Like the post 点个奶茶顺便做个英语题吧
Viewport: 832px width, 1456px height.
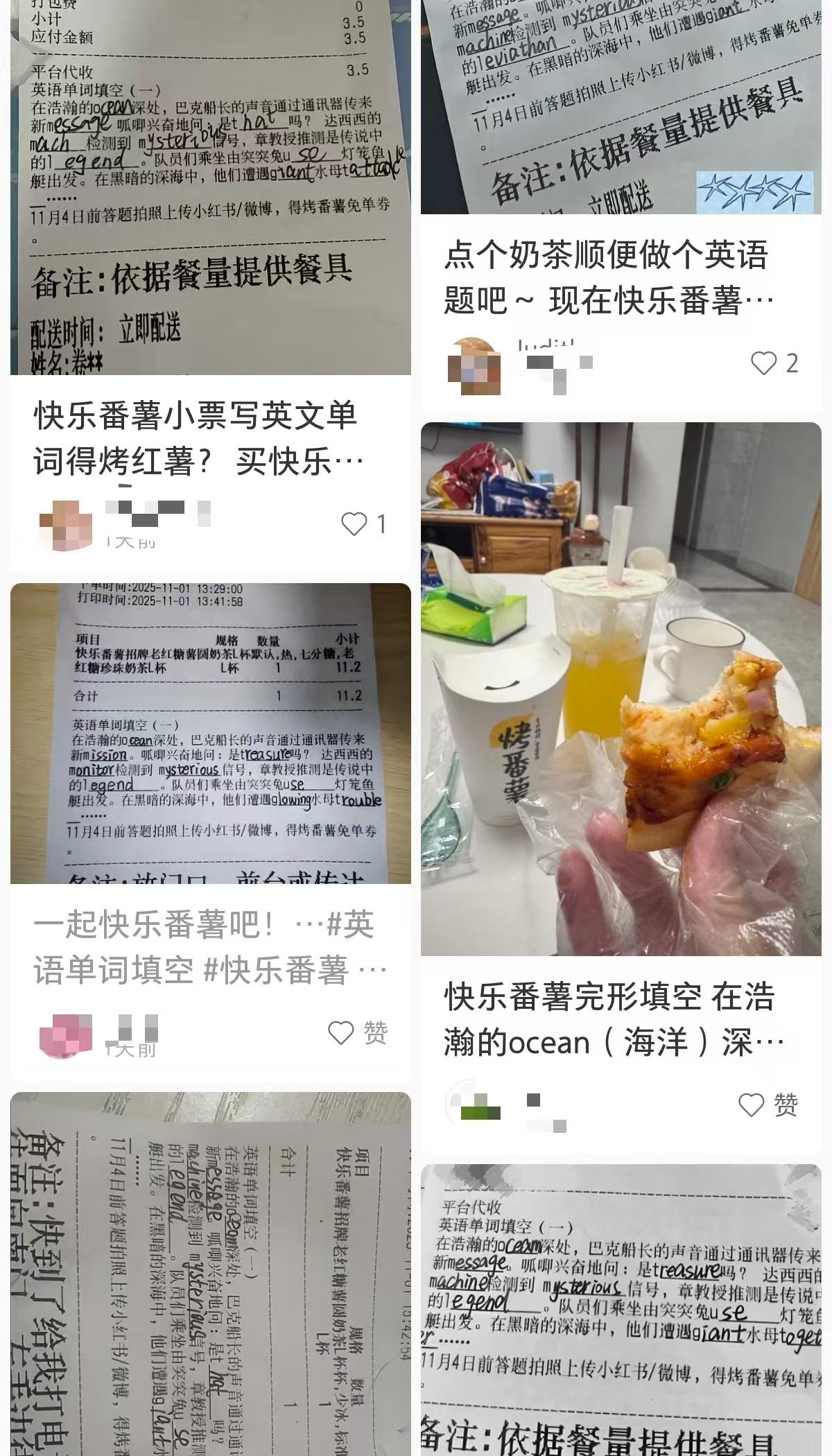pos(764,363)
